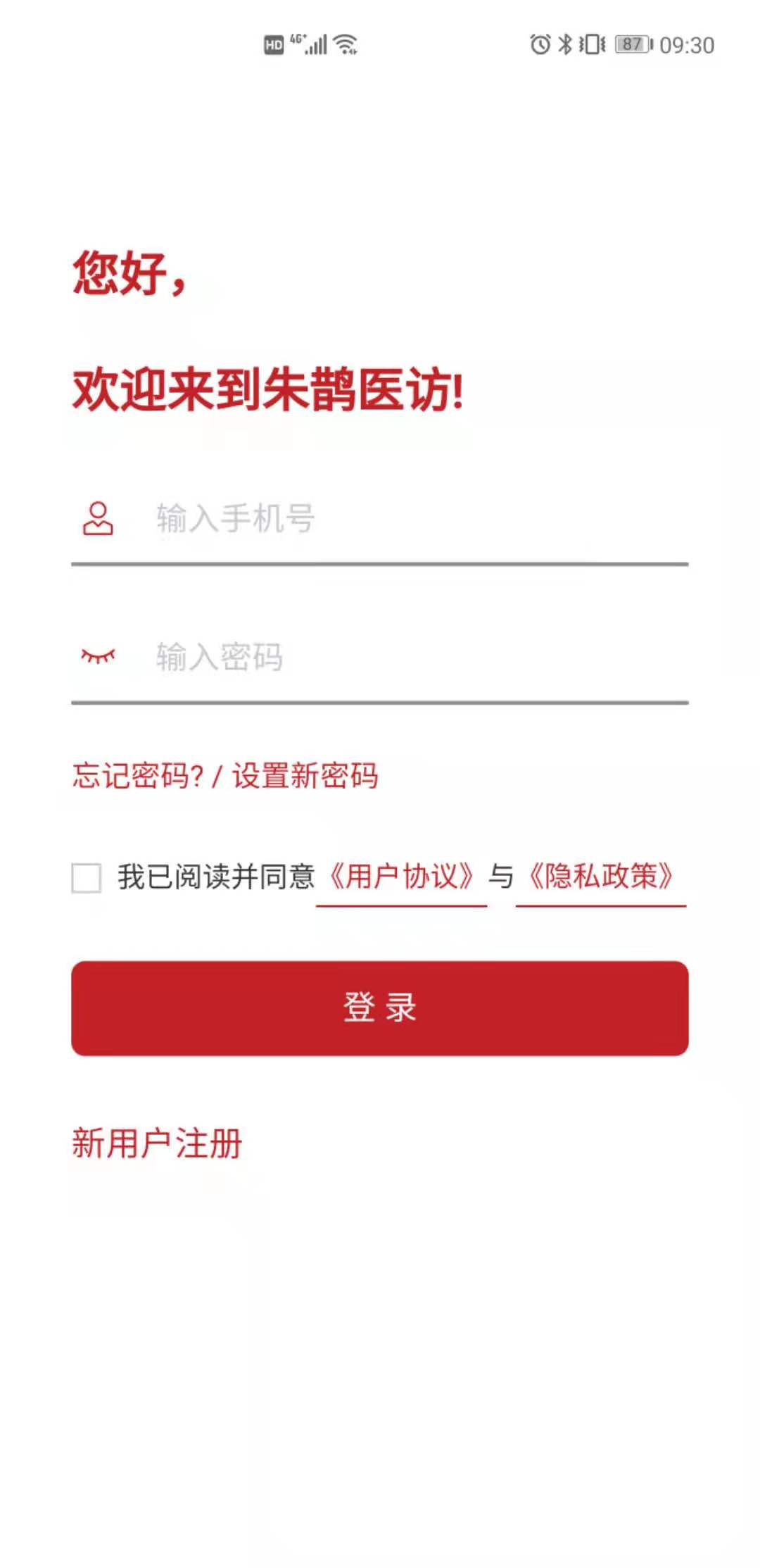760x1568 pixels.
Task: Check the agreement checkbox
Action: (87, 877)
